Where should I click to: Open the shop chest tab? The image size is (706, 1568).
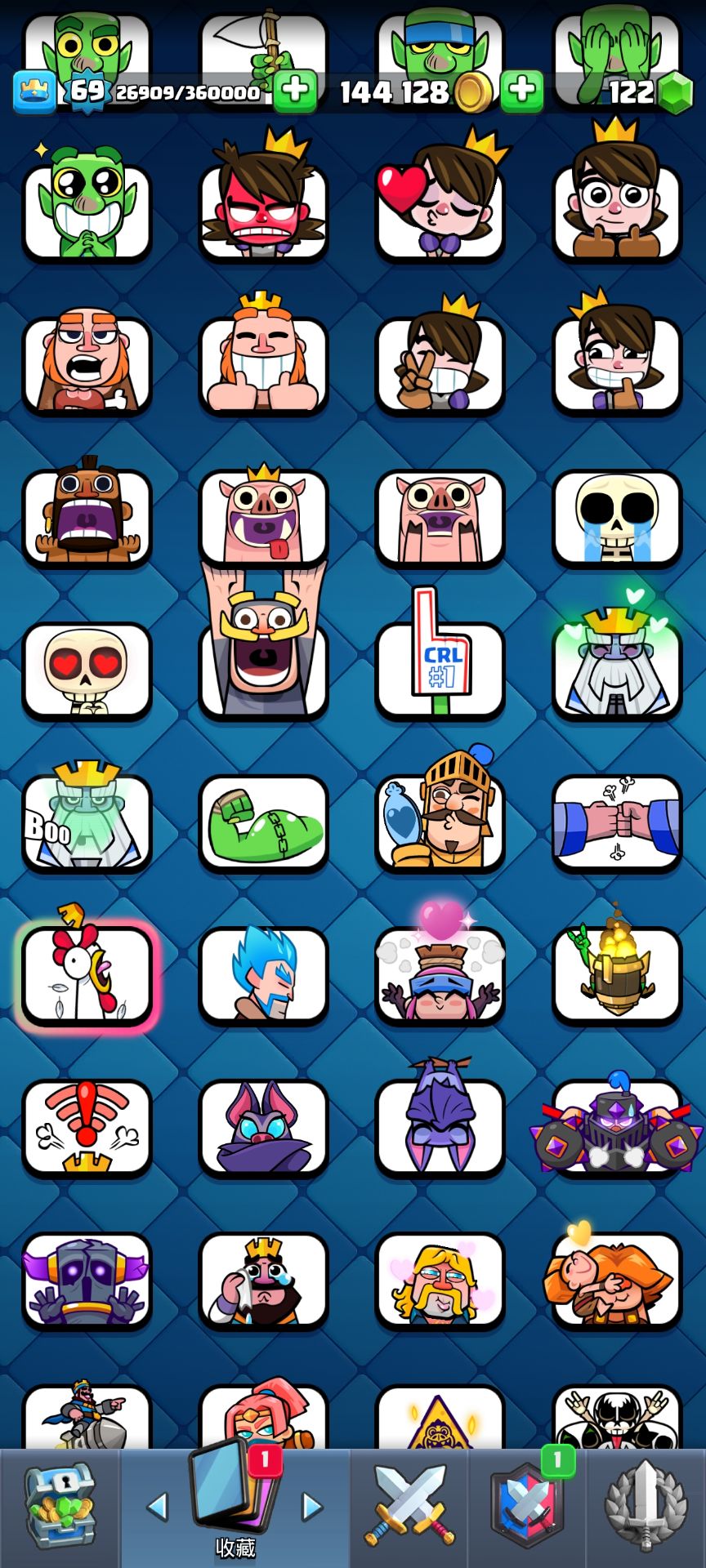pyautogui.click(x=60, y=1507)
